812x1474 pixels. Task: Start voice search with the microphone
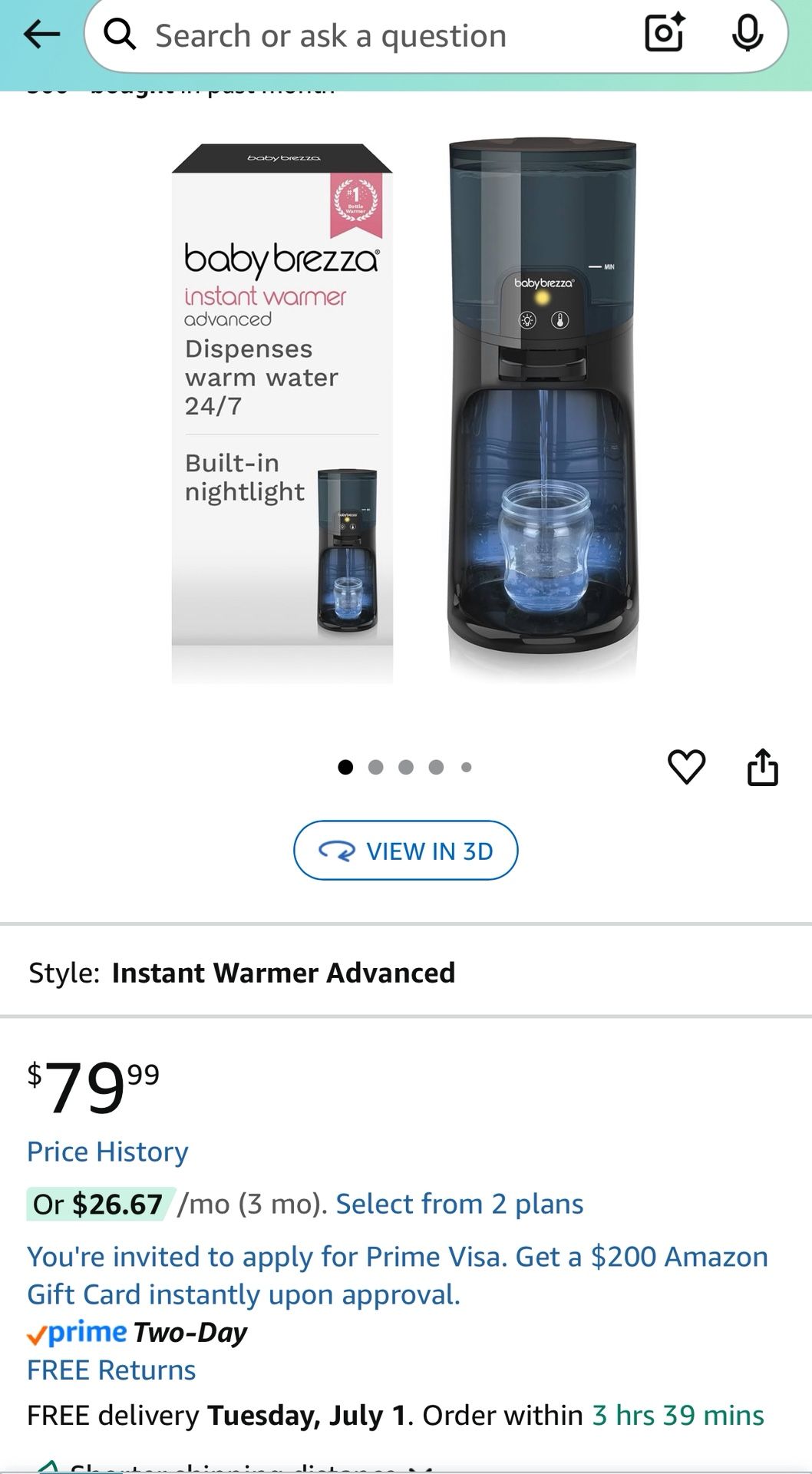747,34
